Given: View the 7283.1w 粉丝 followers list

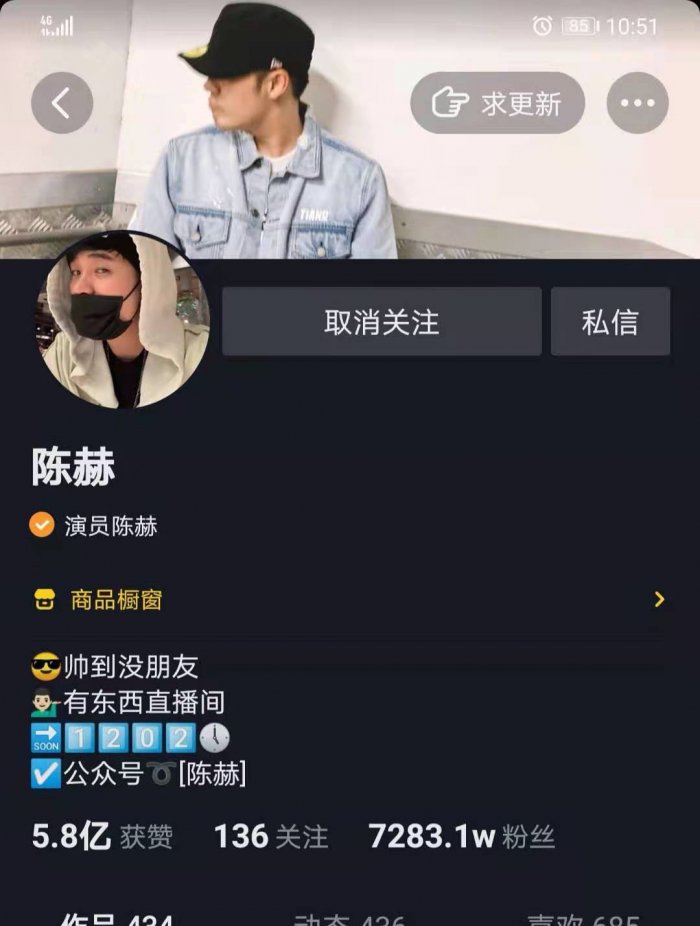Looking at the screenshot, I should tap(461, 836).
